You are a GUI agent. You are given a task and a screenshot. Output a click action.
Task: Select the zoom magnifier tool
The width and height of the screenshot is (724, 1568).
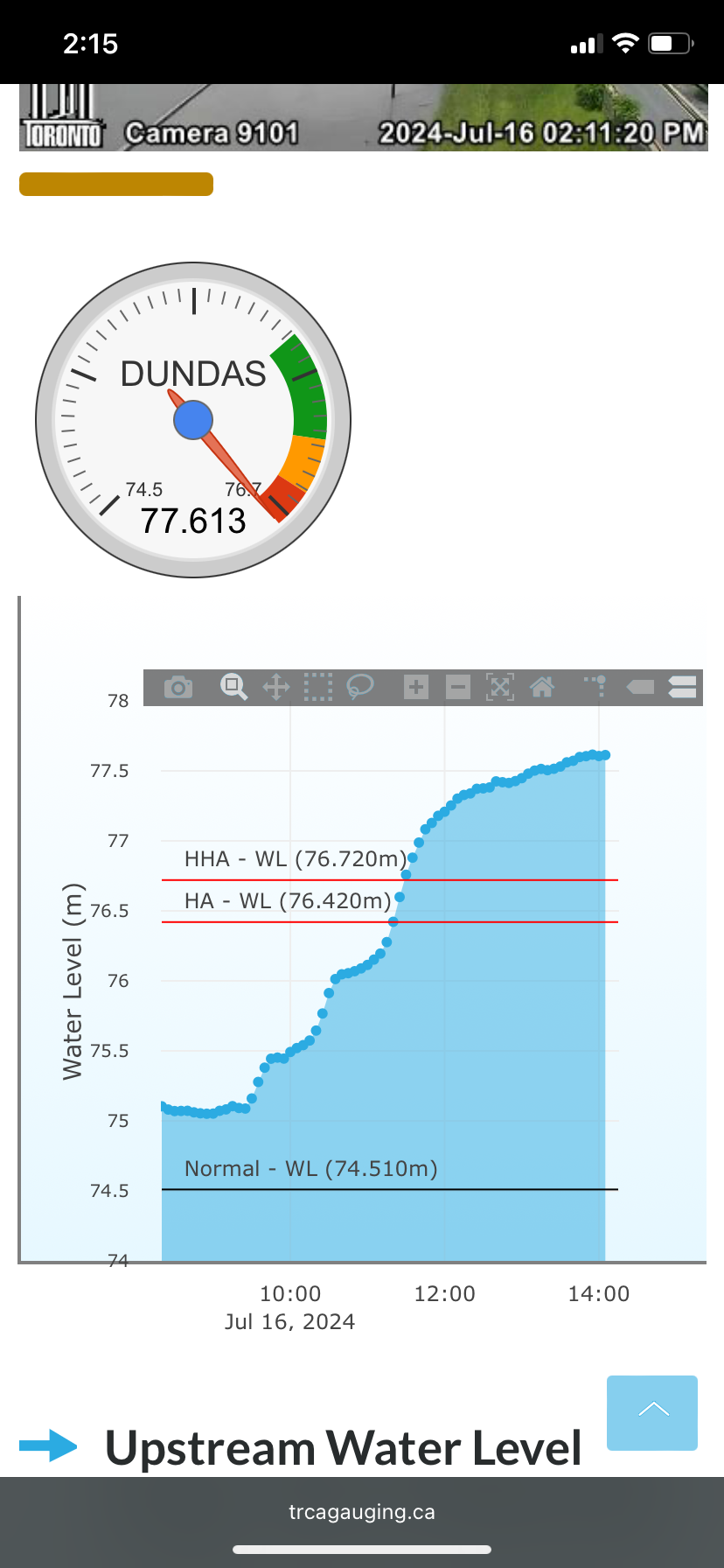point(233,688)
